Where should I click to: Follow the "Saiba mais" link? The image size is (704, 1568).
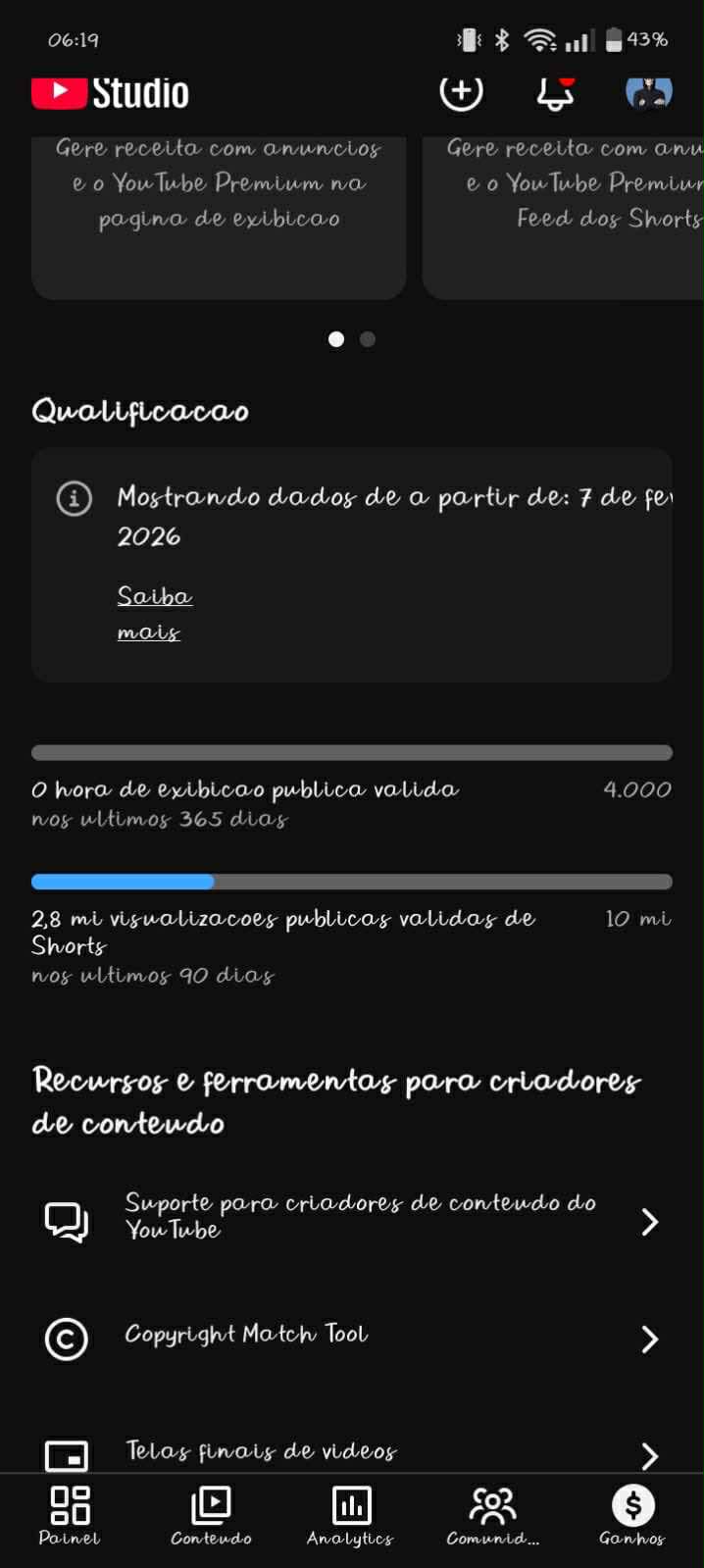[154, 613]
